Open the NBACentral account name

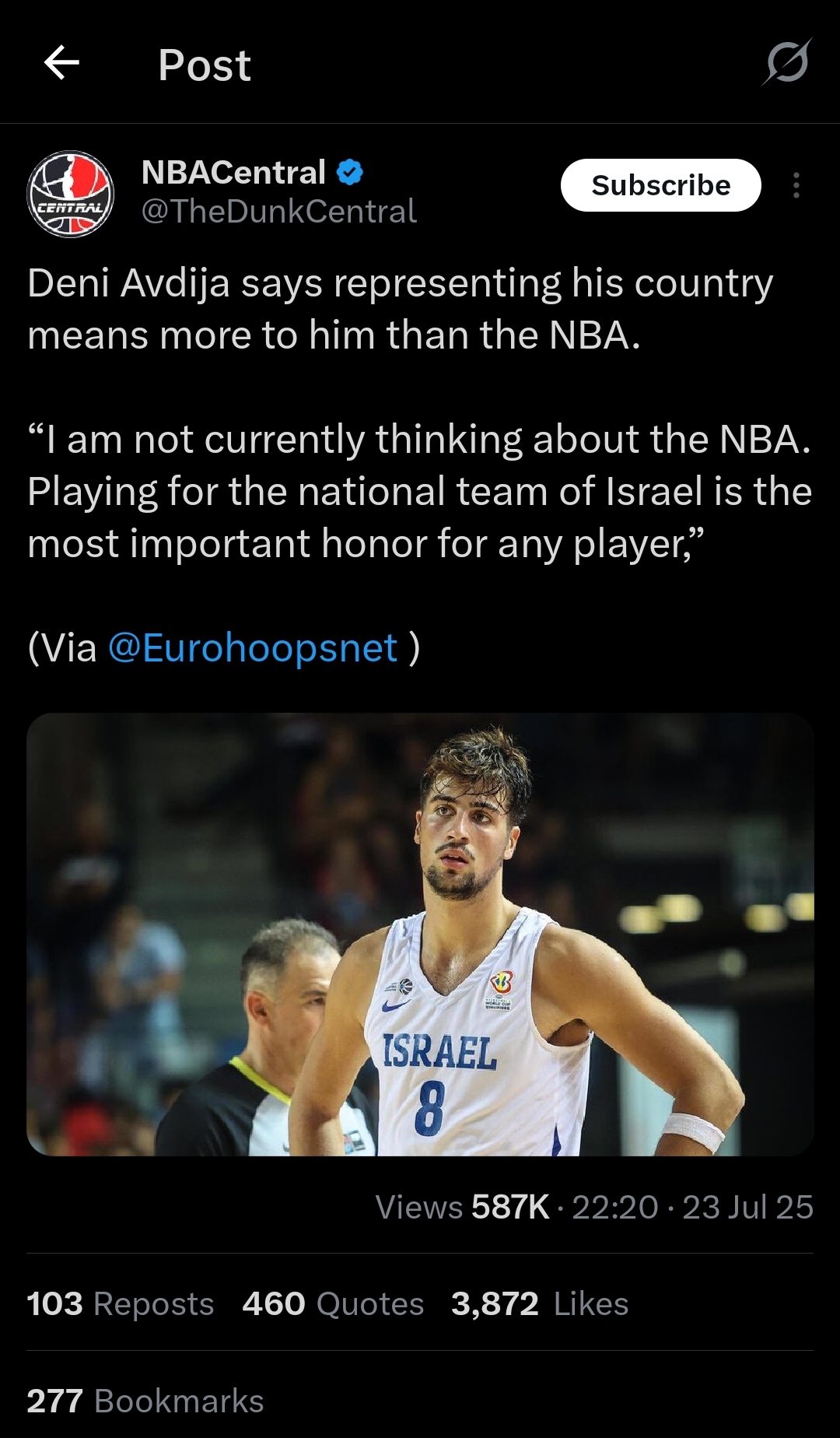pos(233,172)
